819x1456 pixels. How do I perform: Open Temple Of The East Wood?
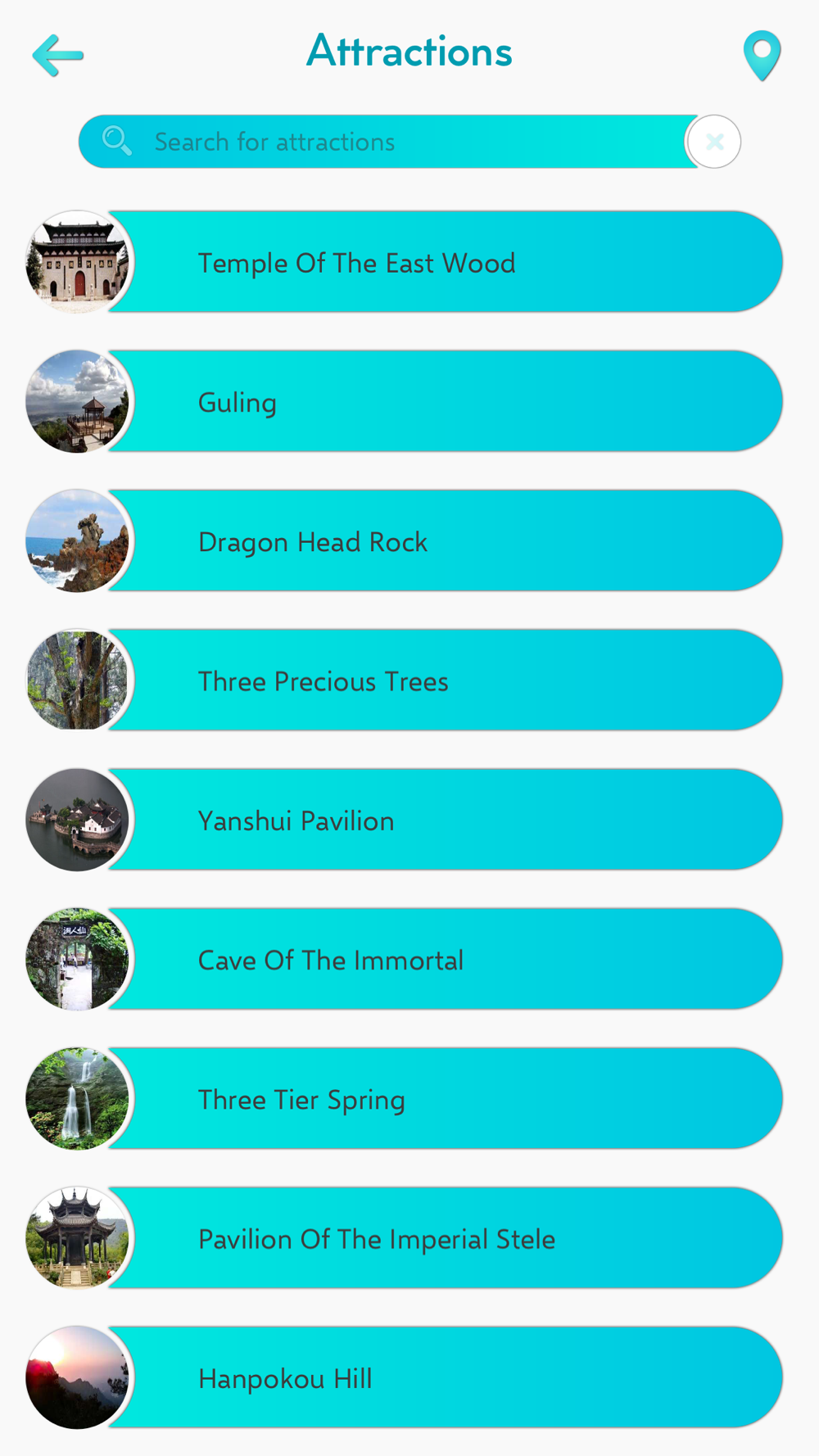pos(442,263)
